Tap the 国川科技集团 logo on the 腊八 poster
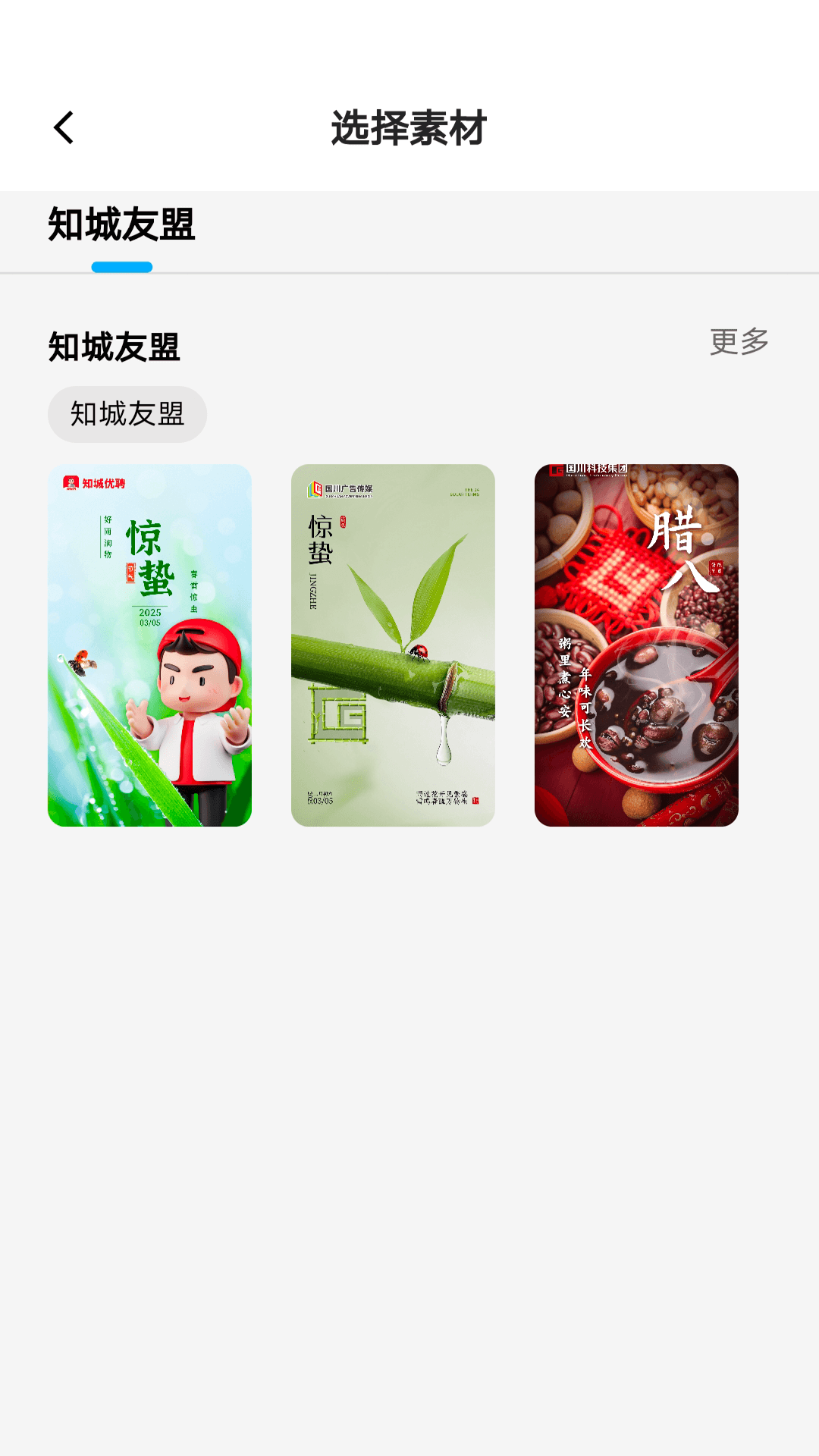This screenshot has width=819, height=1456. [588, 468]
